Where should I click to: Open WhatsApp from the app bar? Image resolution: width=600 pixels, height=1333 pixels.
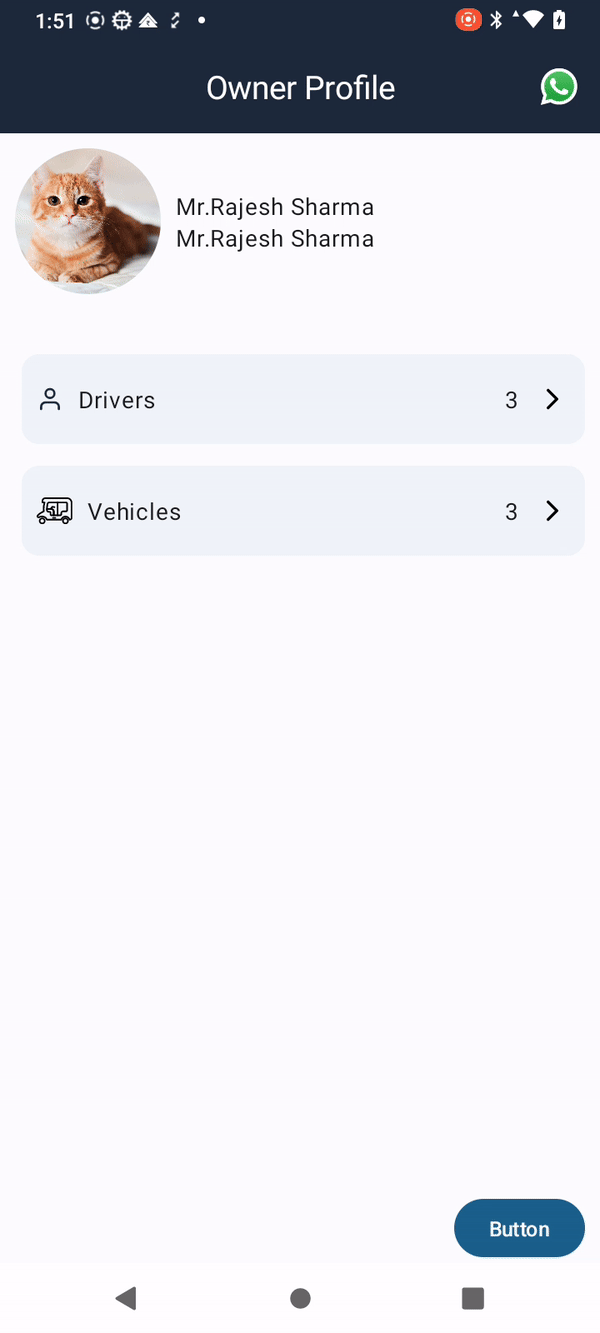(x=559, y=87)
